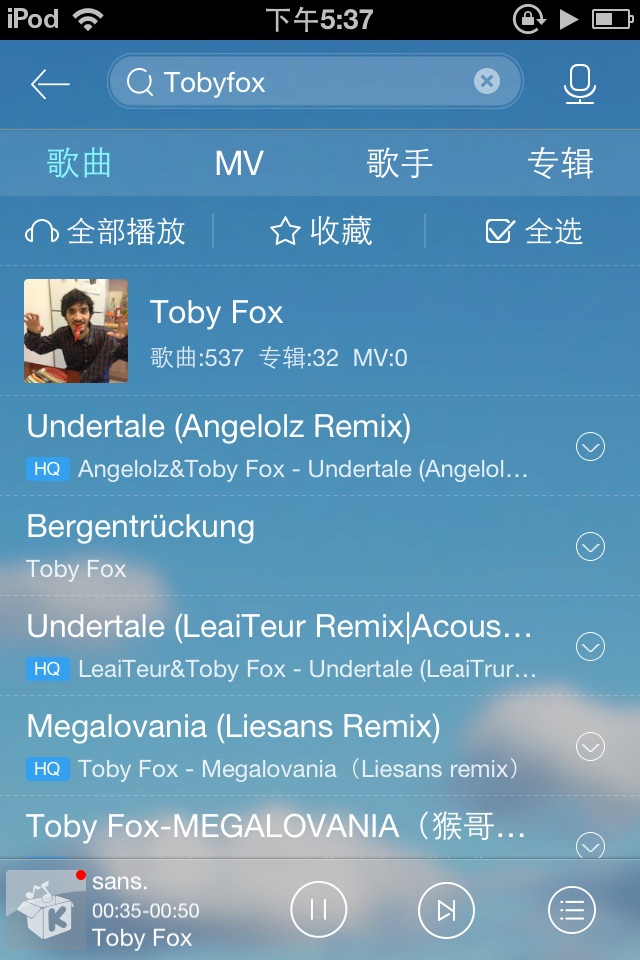Switch to the 专辑 tab

coord(560,163)
